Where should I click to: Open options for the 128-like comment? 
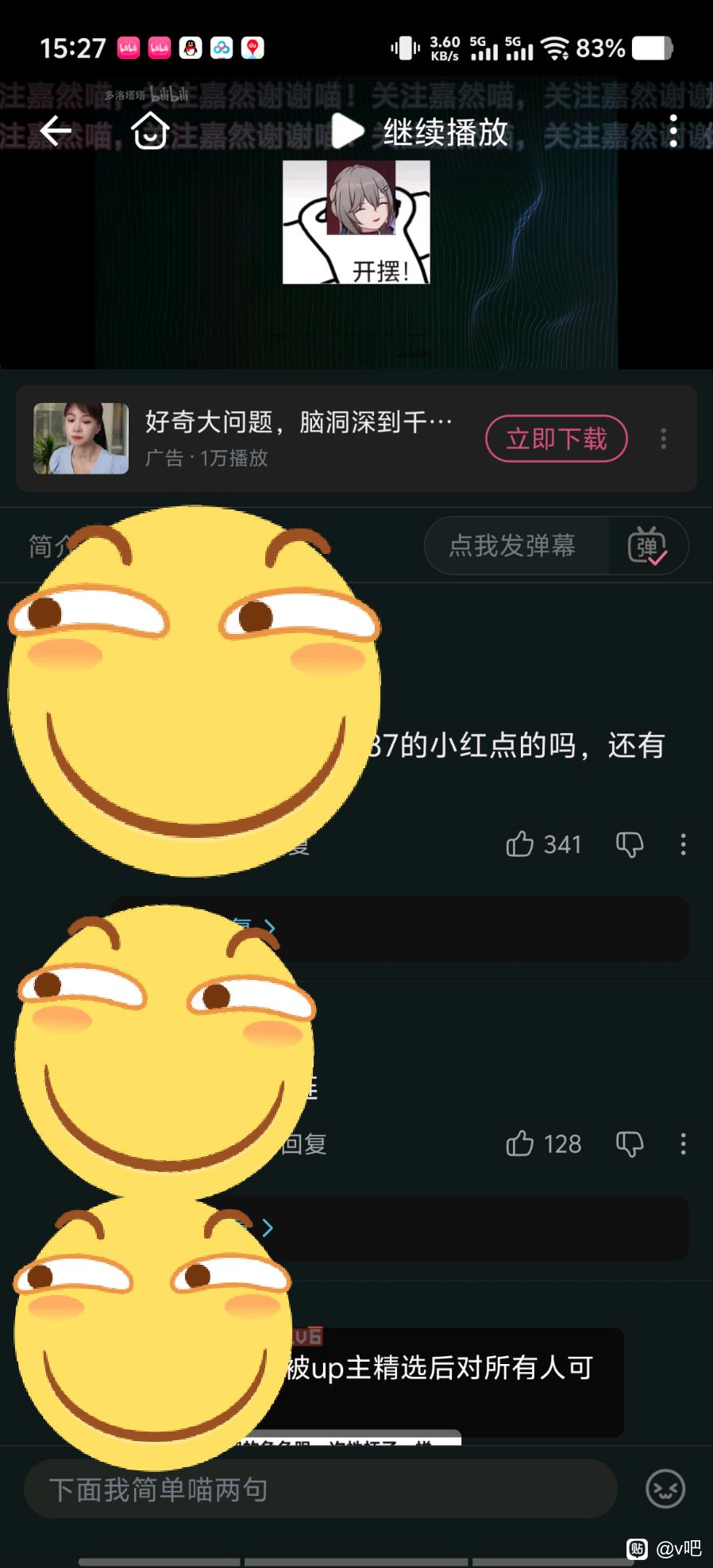(x=683, y=1144)
